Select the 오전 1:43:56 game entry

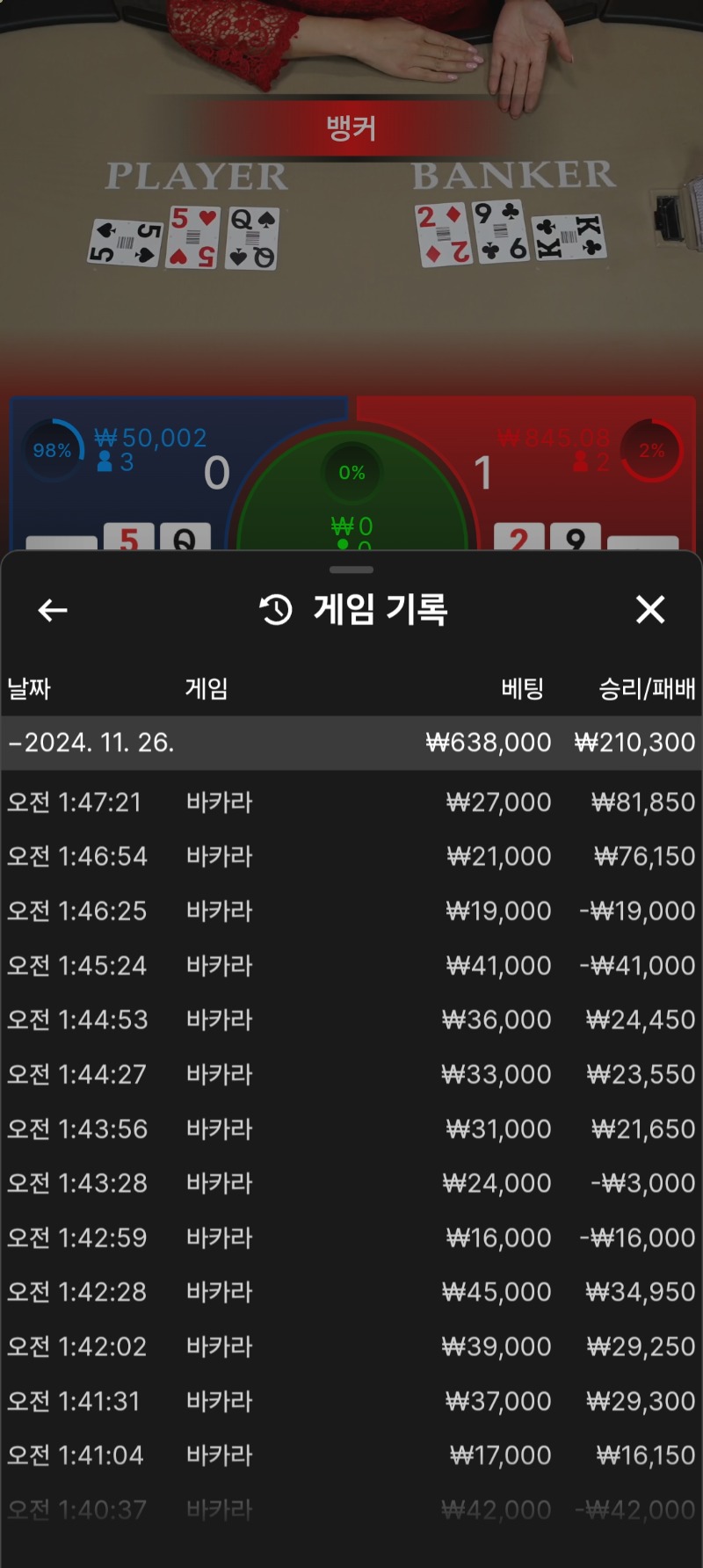[351, 1129]
